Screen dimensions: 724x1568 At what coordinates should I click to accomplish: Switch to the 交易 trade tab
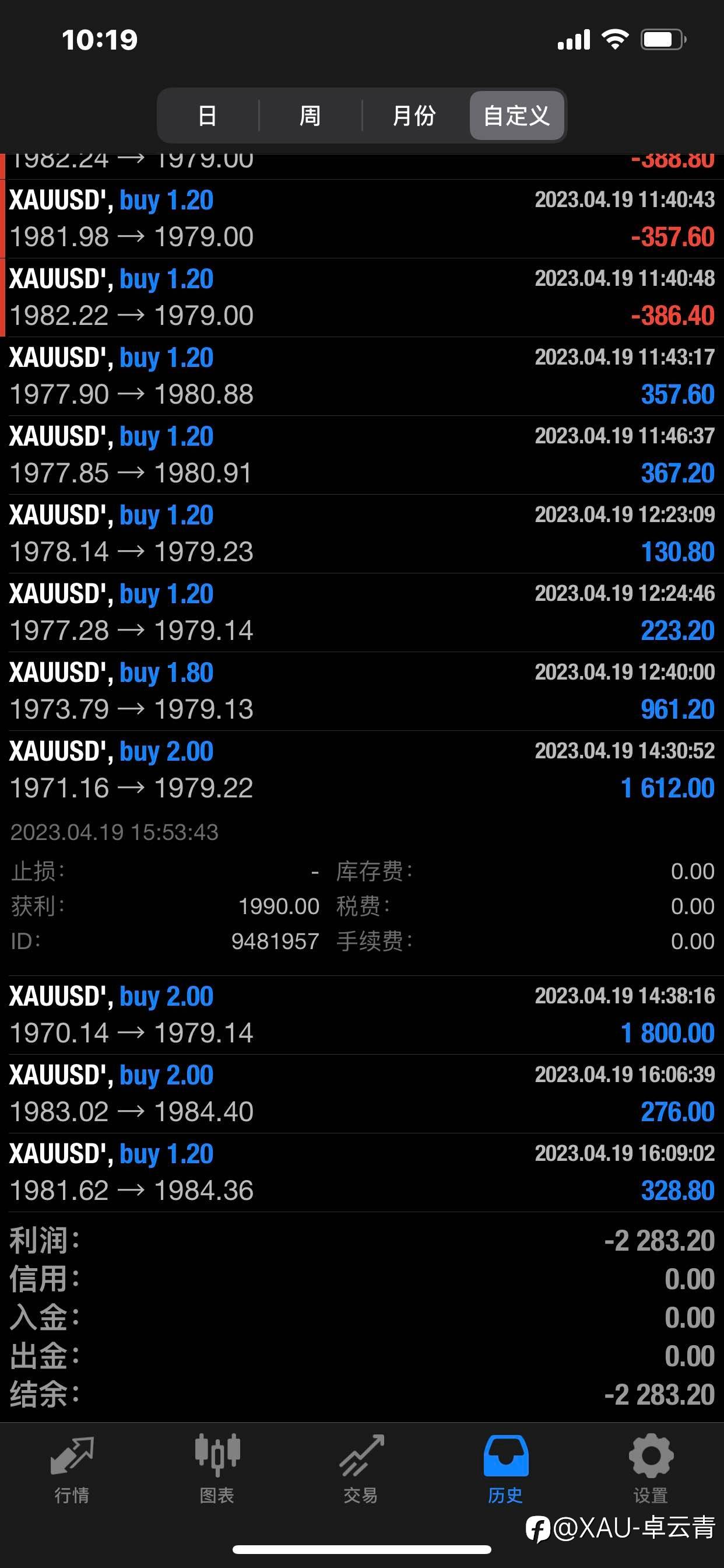(361, 1469)
